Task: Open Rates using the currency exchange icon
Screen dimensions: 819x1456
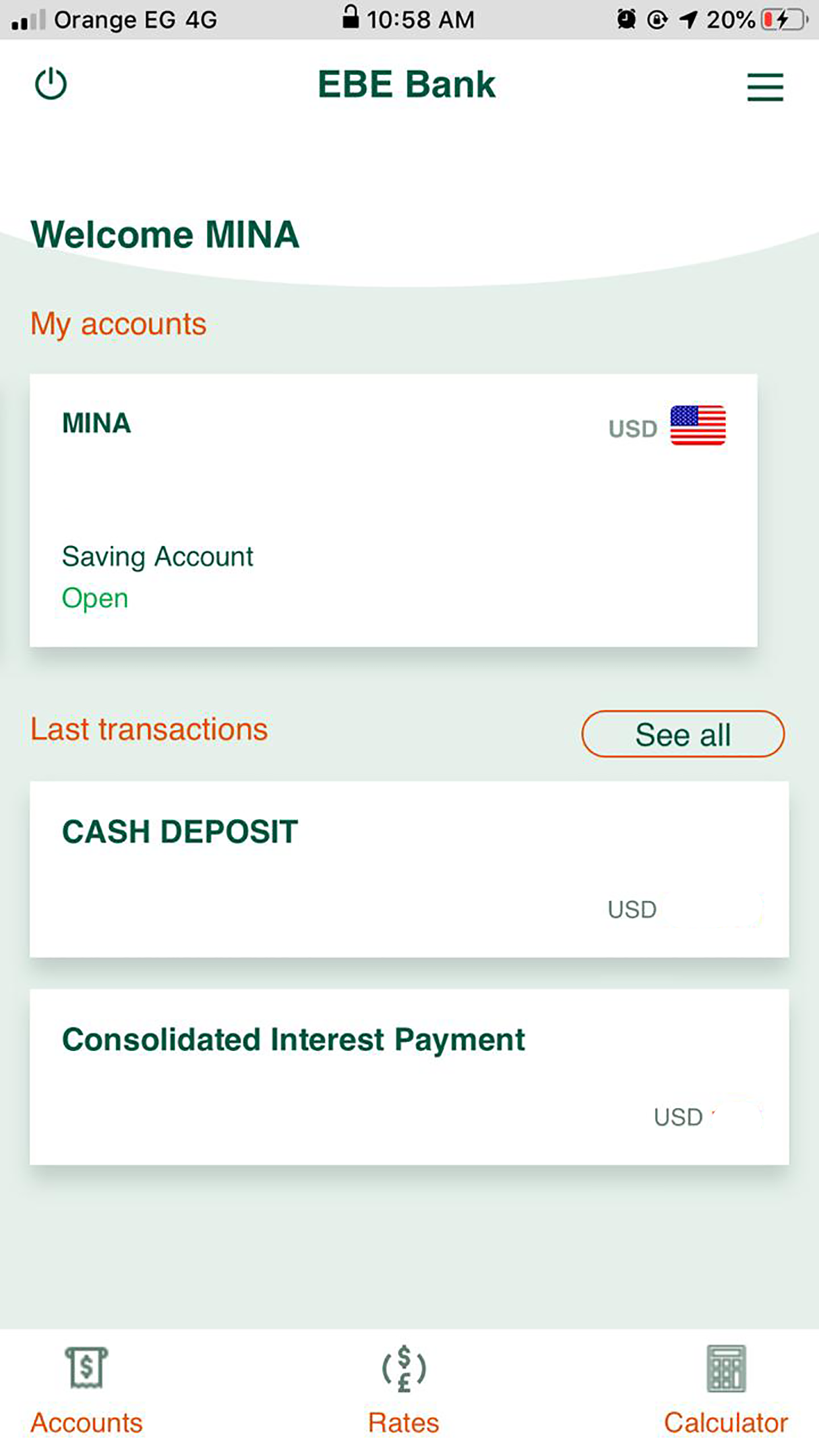Action: 404,1368
